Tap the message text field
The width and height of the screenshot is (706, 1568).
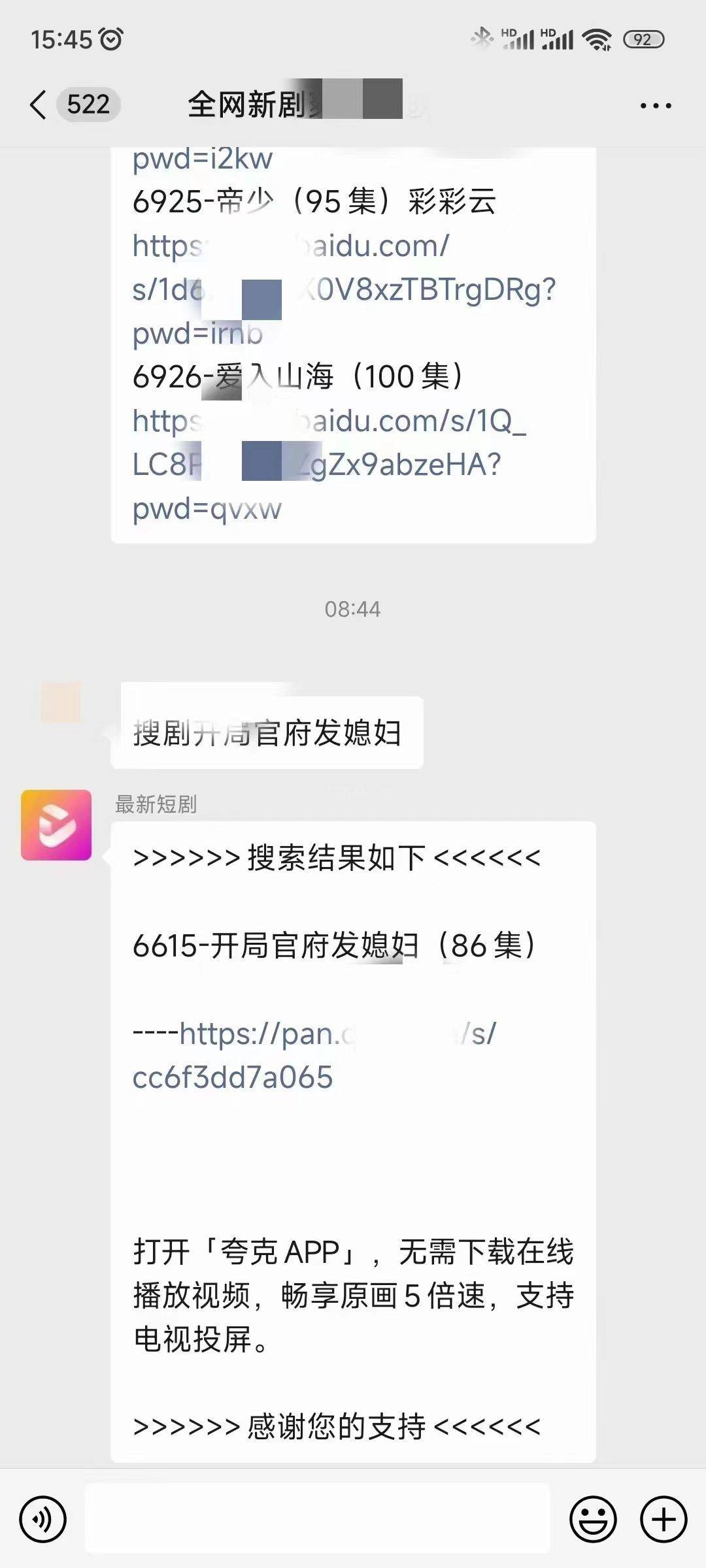pos(318,1519)
